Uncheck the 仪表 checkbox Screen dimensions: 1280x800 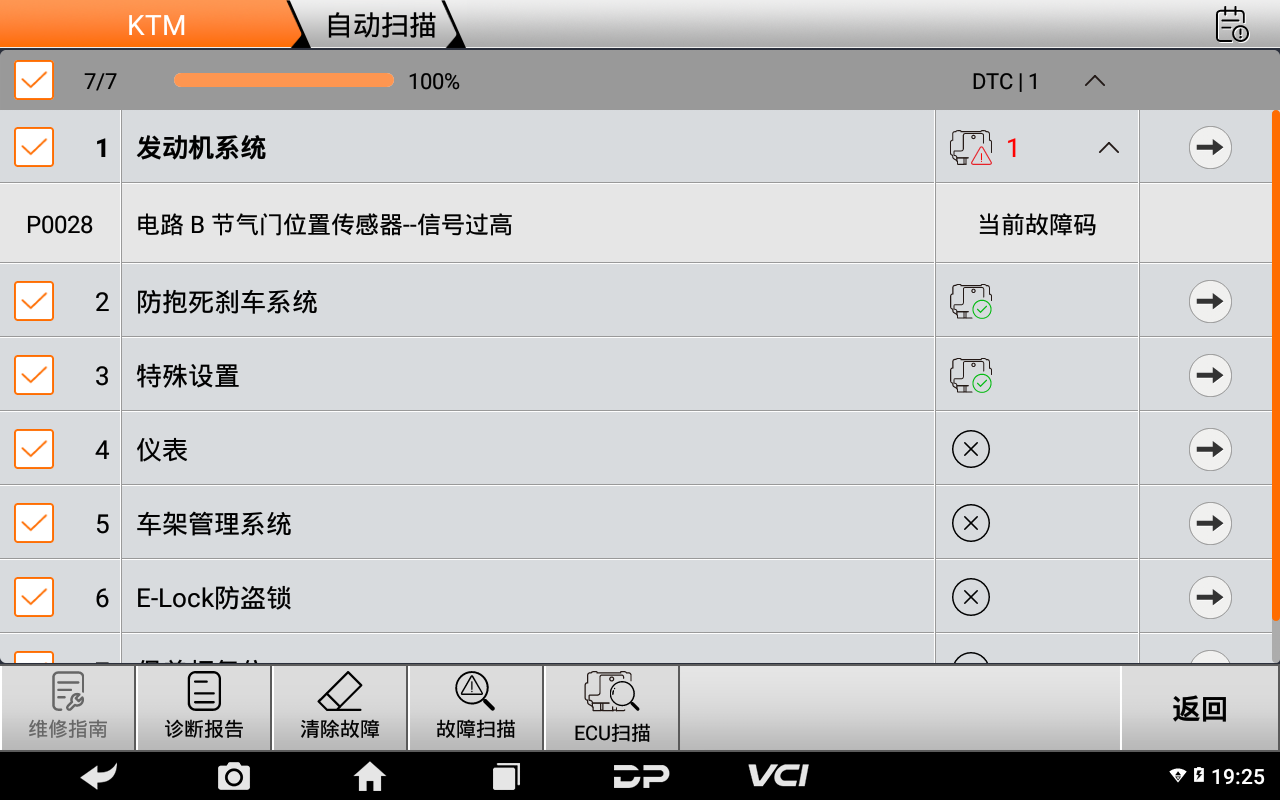click(x=35, y=449)
